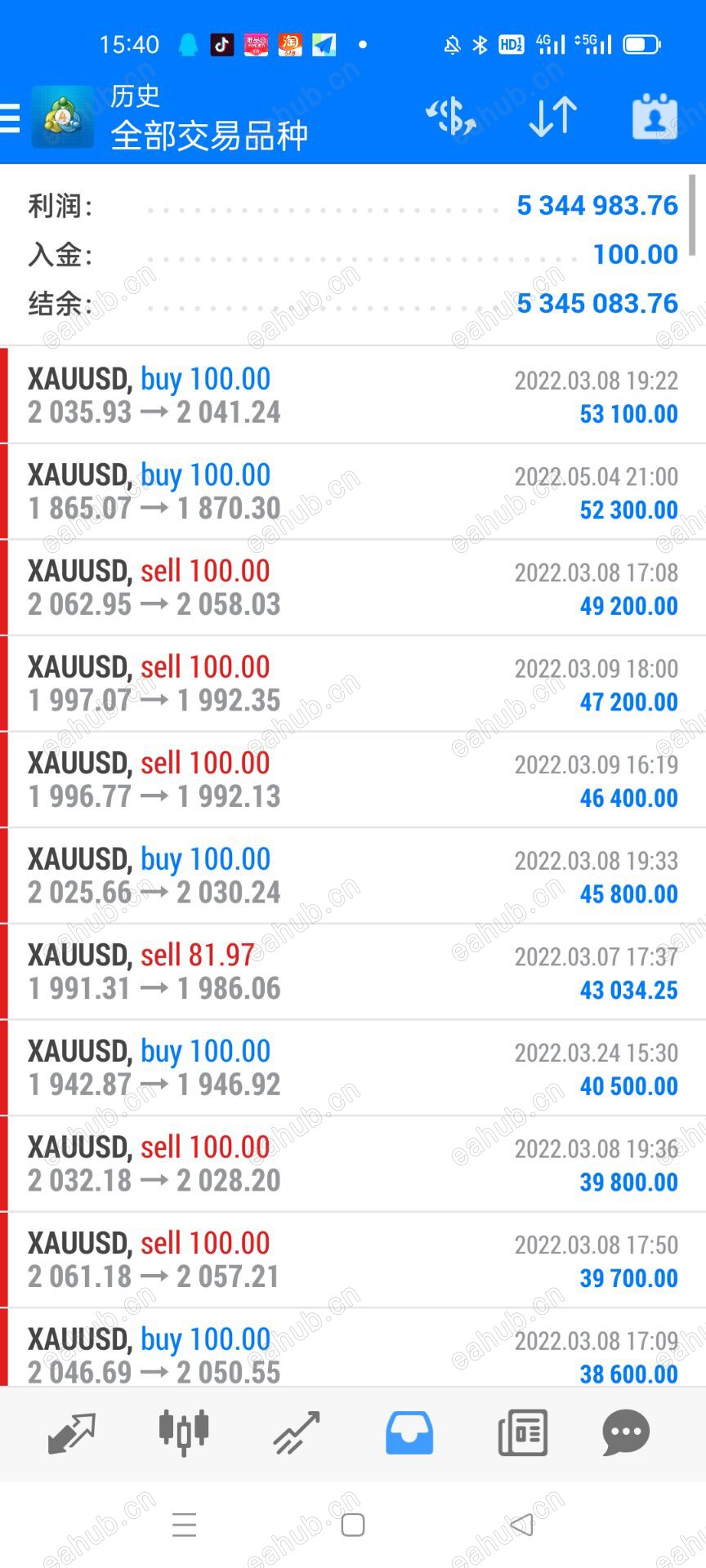Screen dimensions: 706x1568
Task: Go back using the system back button
Action: click(521, 1525)
